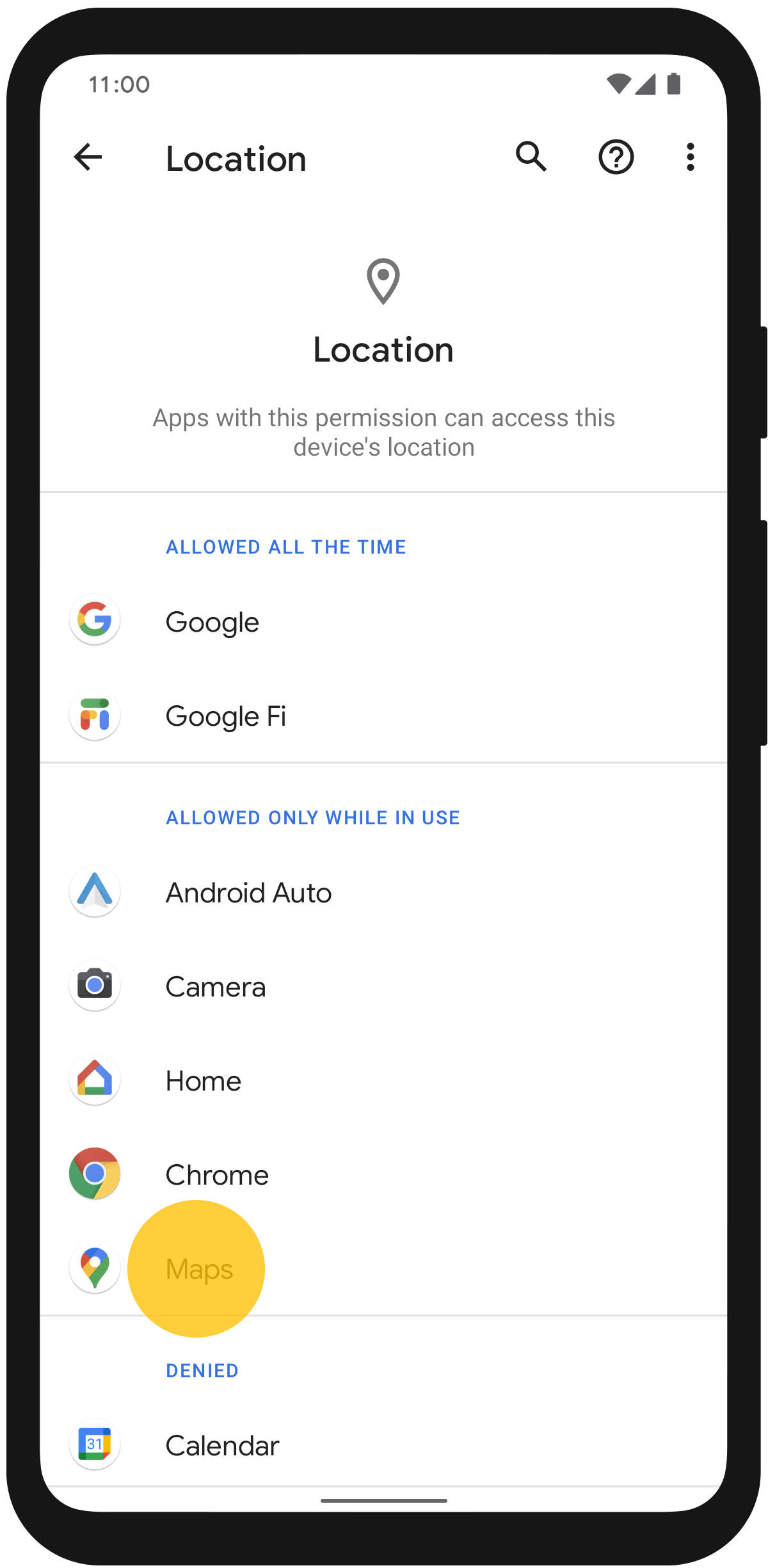The height and width of the screenshot is (1568, 768).
Task: Open Calendar under Denied
Action: tap(222, 1446)
